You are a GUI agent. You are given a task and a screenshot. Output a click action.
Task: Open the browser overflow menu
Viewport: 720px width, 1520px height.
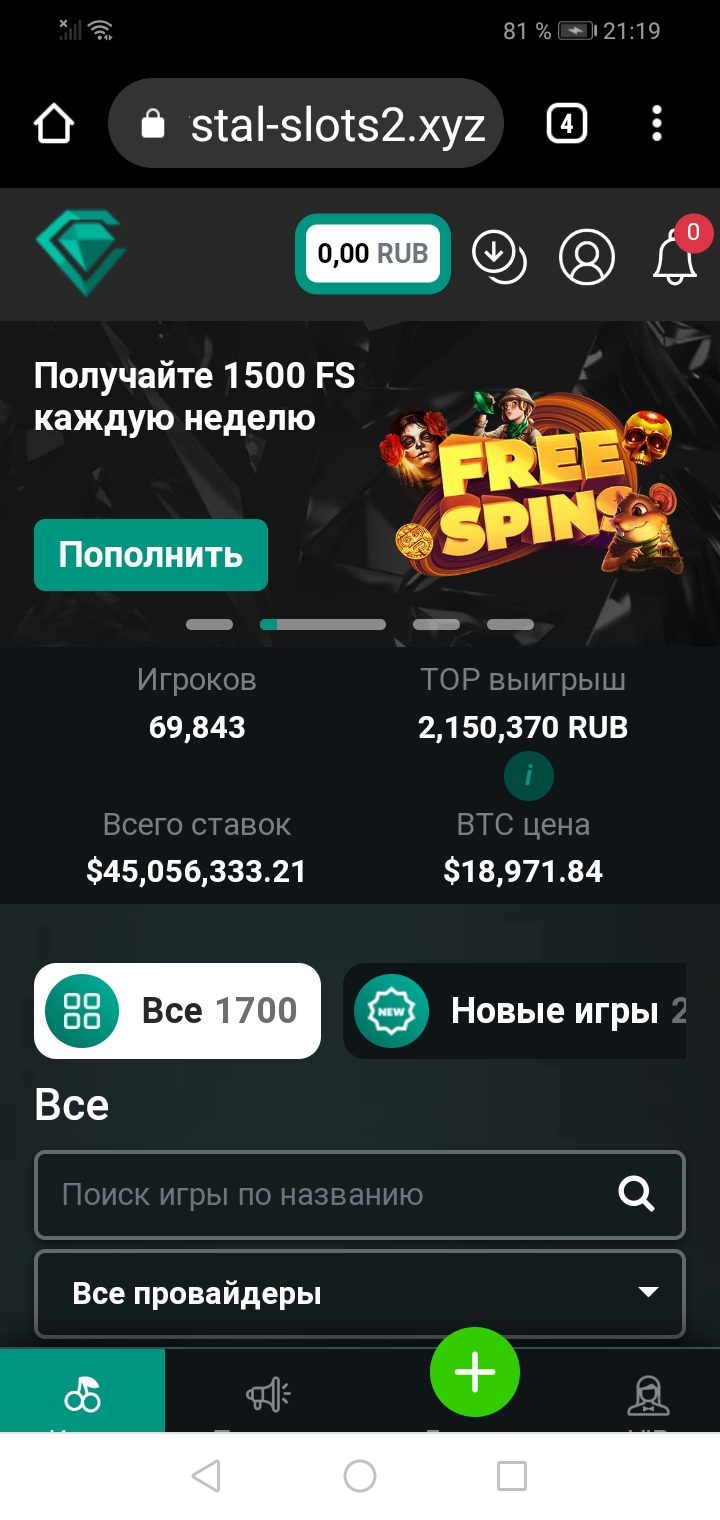point(656,124)
